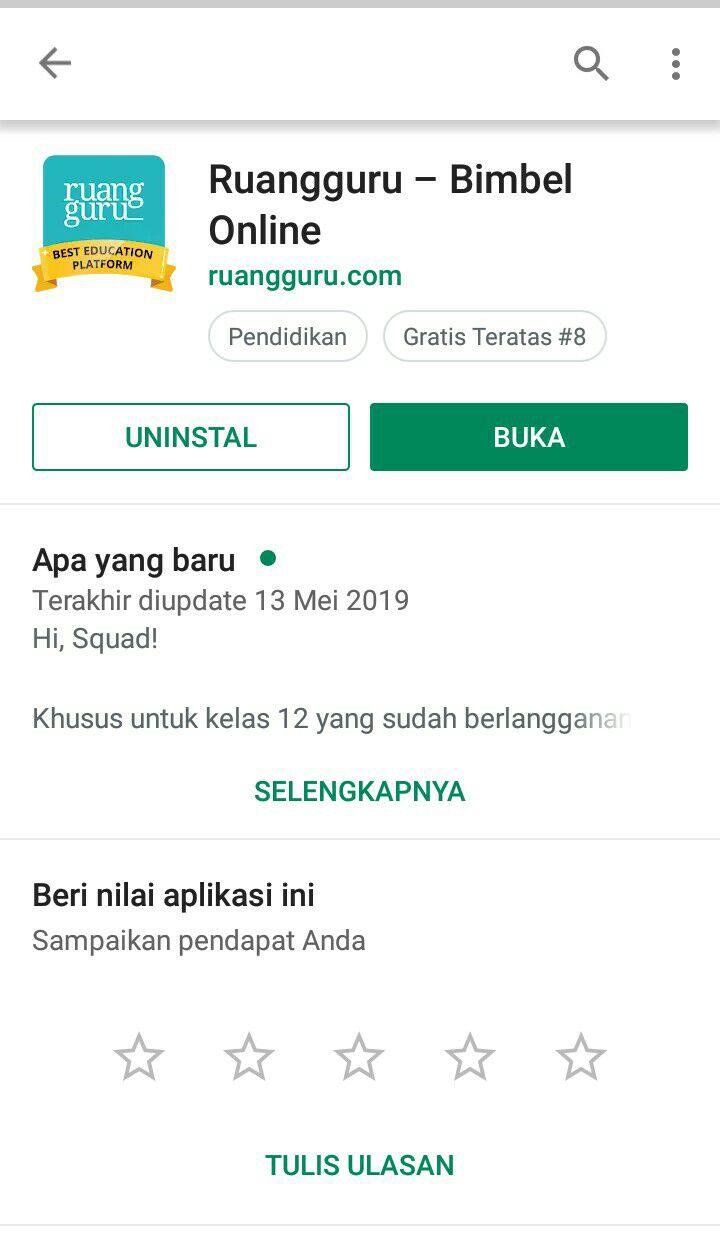Select the Pendidikan category chip
Screen dimensions: 720x1238
click(288, 337)
